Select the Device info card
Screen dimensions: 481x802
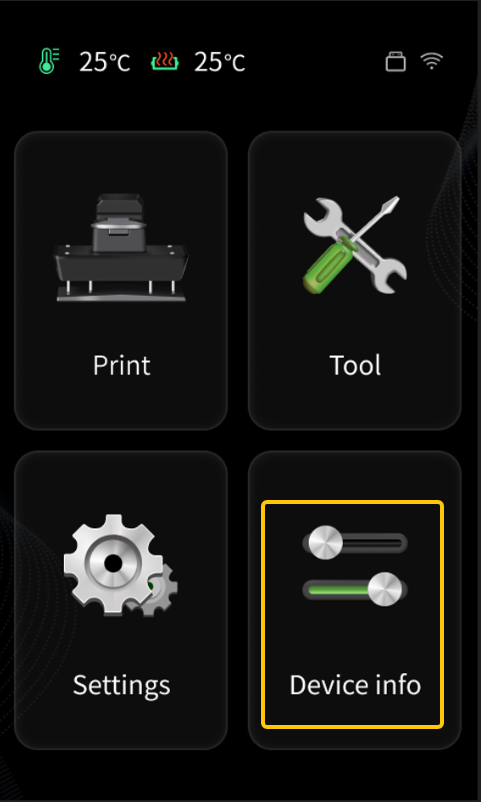tap(355, 600)
